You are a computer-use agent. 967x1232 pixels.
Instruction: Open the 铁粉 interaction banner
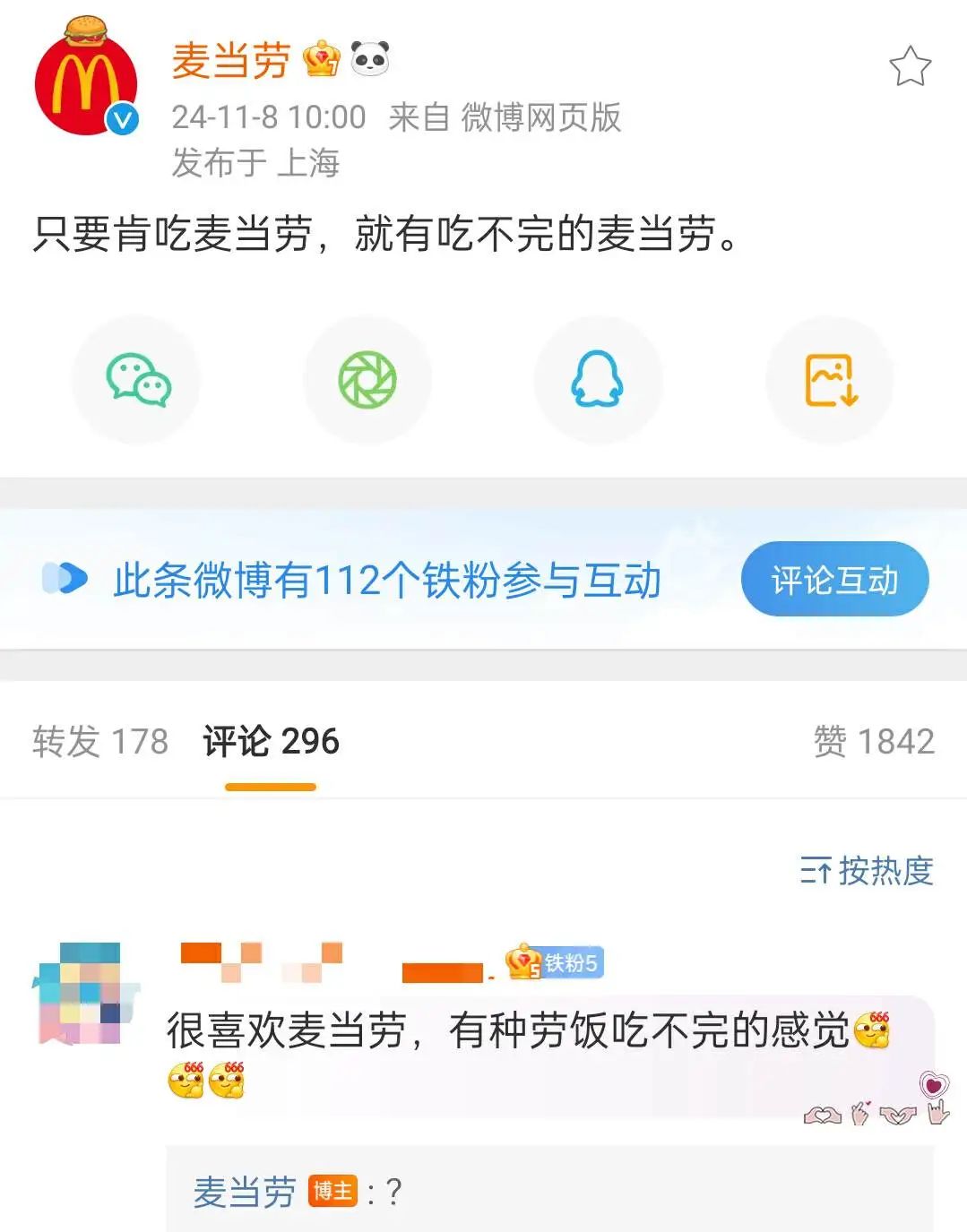(x=385, y=581)
